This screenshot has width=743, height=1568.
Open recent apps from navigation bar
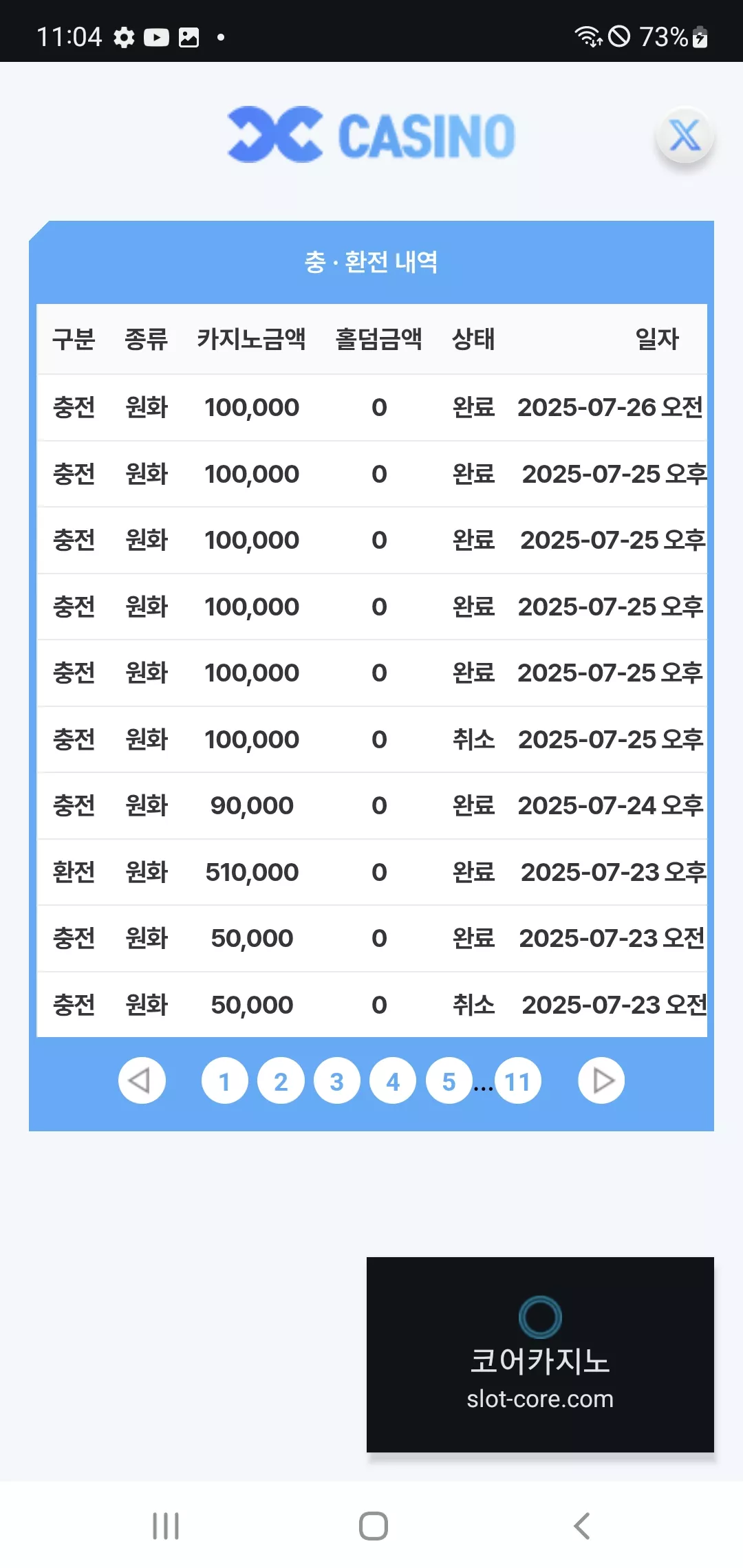pos(166,1526)
